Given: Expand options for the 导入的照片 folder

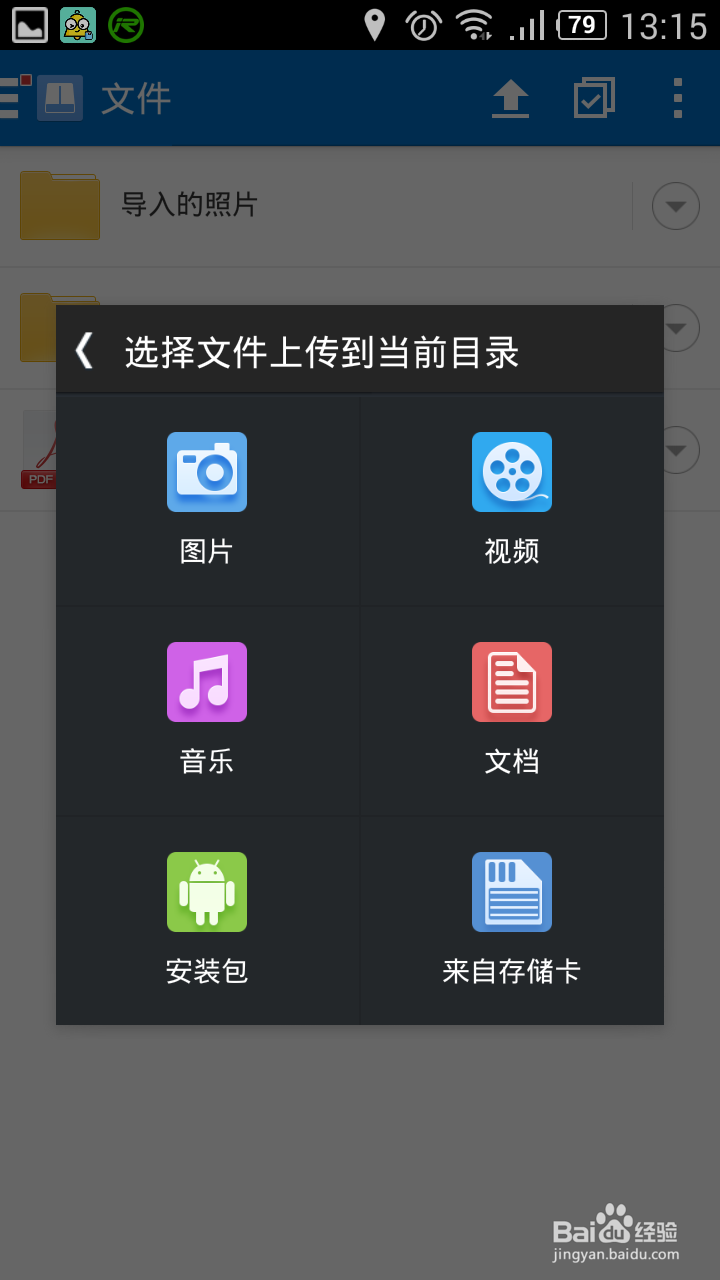Looking at the screenshot, I should click(x=676, y=205).
